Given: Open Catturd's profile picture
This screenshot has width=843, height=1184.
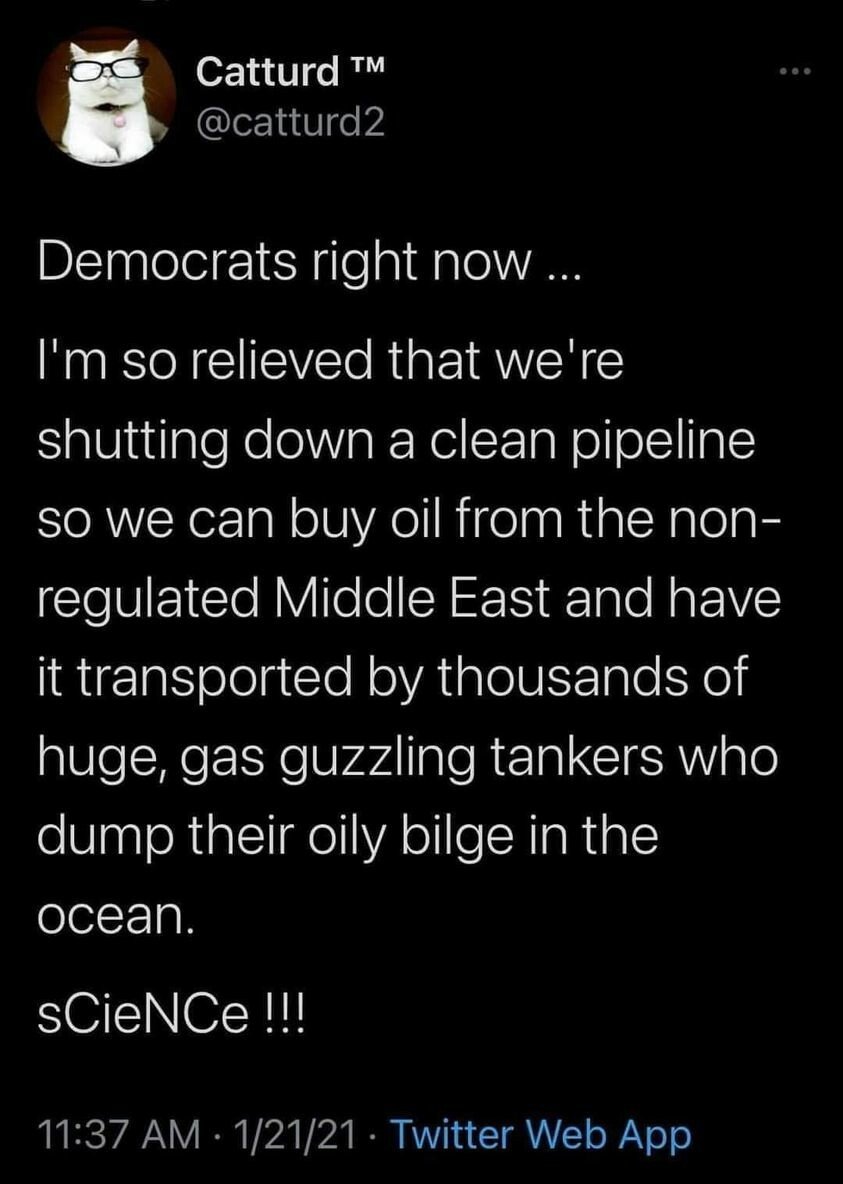Looking at the screenshot, I should (107, 97).
